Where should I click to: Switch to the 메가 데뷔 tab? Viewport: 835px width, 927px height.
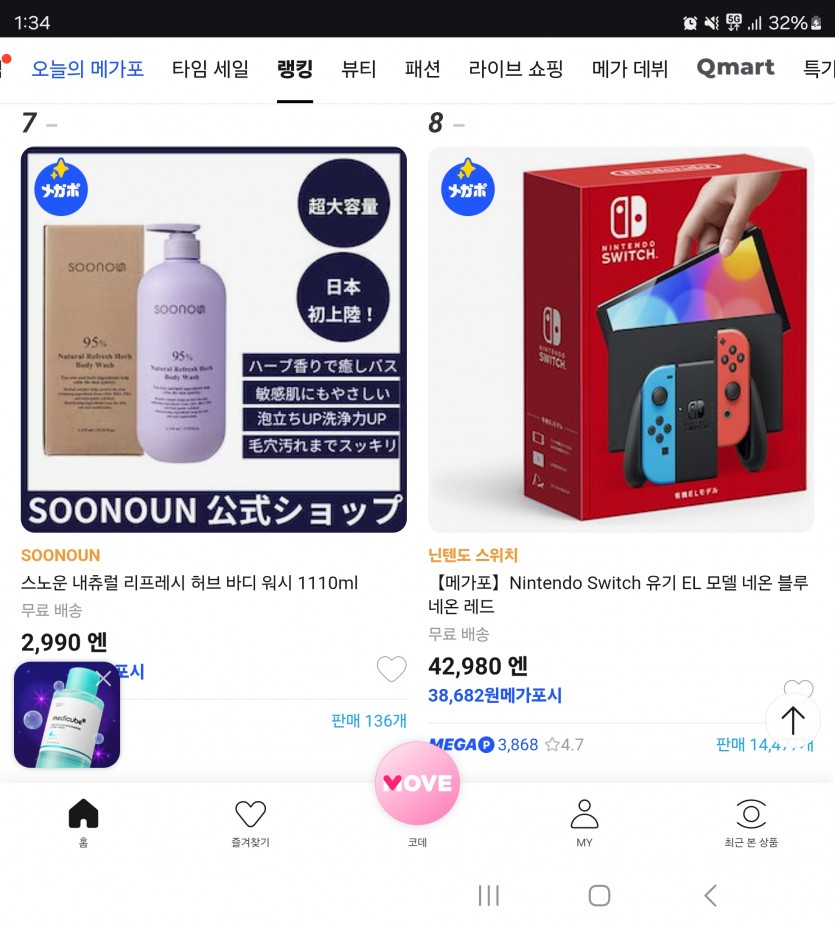[x=629, y=69]
